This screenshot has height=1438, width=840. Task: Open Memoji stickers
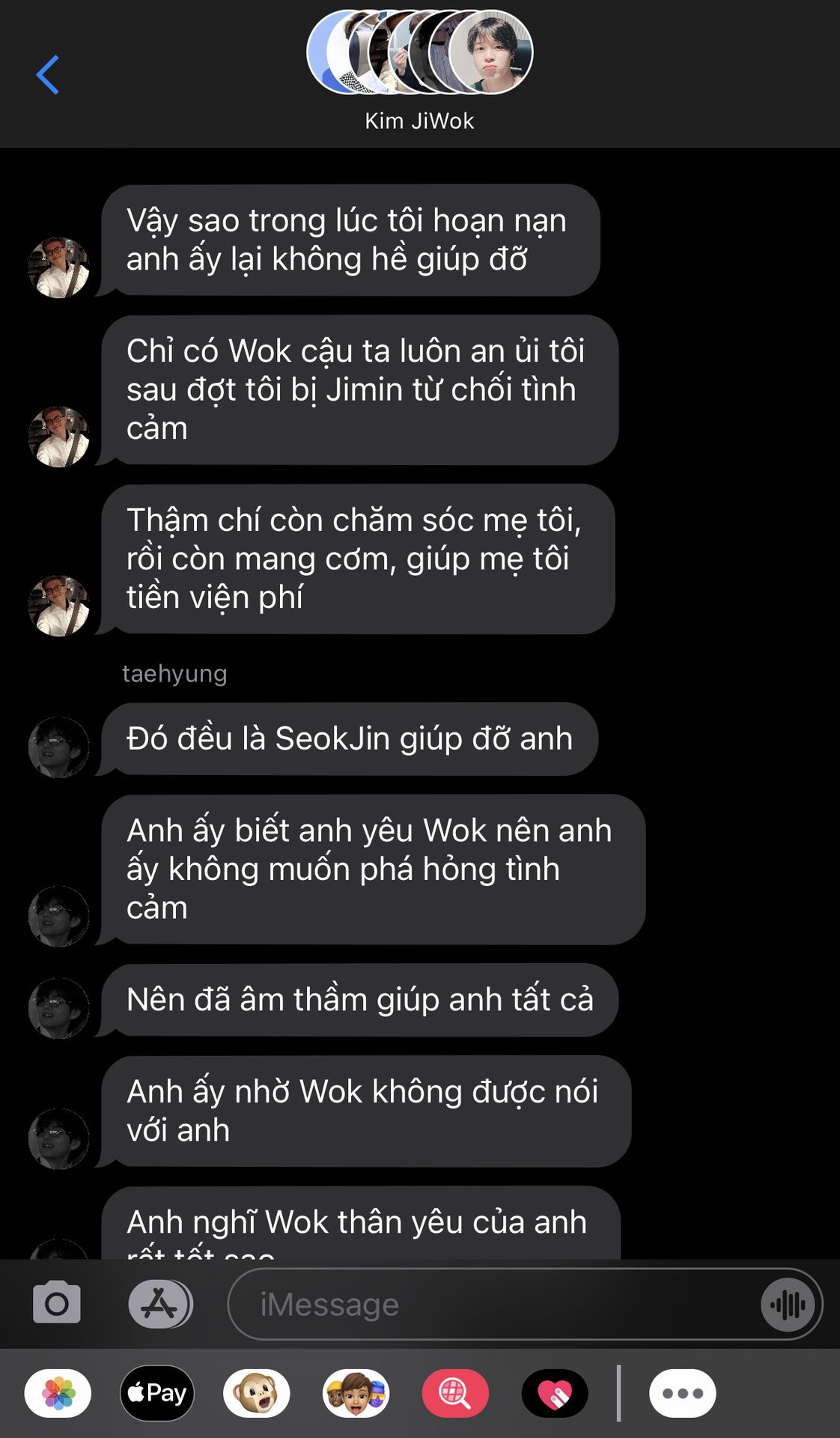click(356, 1394)
